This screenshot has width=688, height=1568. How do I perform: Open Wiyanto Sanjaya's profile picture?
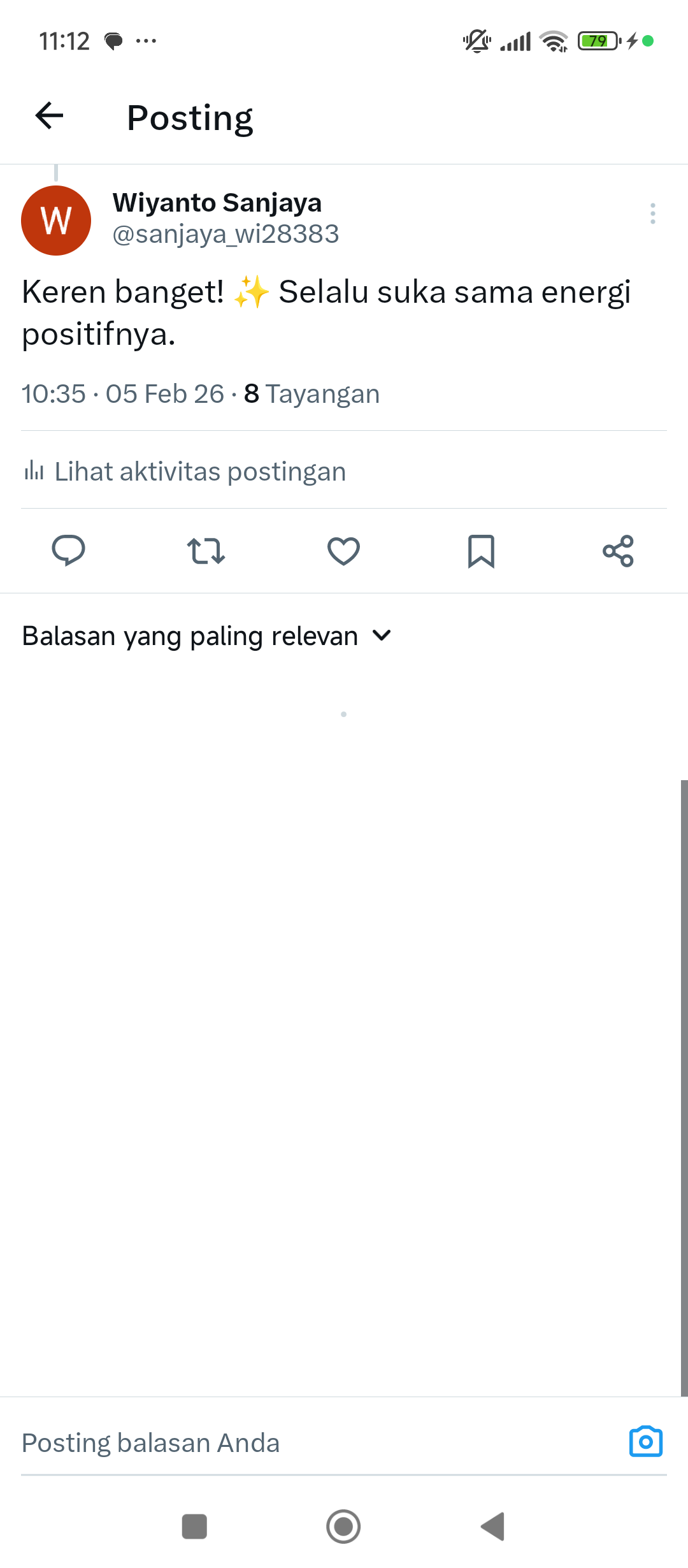coord(56,221)
